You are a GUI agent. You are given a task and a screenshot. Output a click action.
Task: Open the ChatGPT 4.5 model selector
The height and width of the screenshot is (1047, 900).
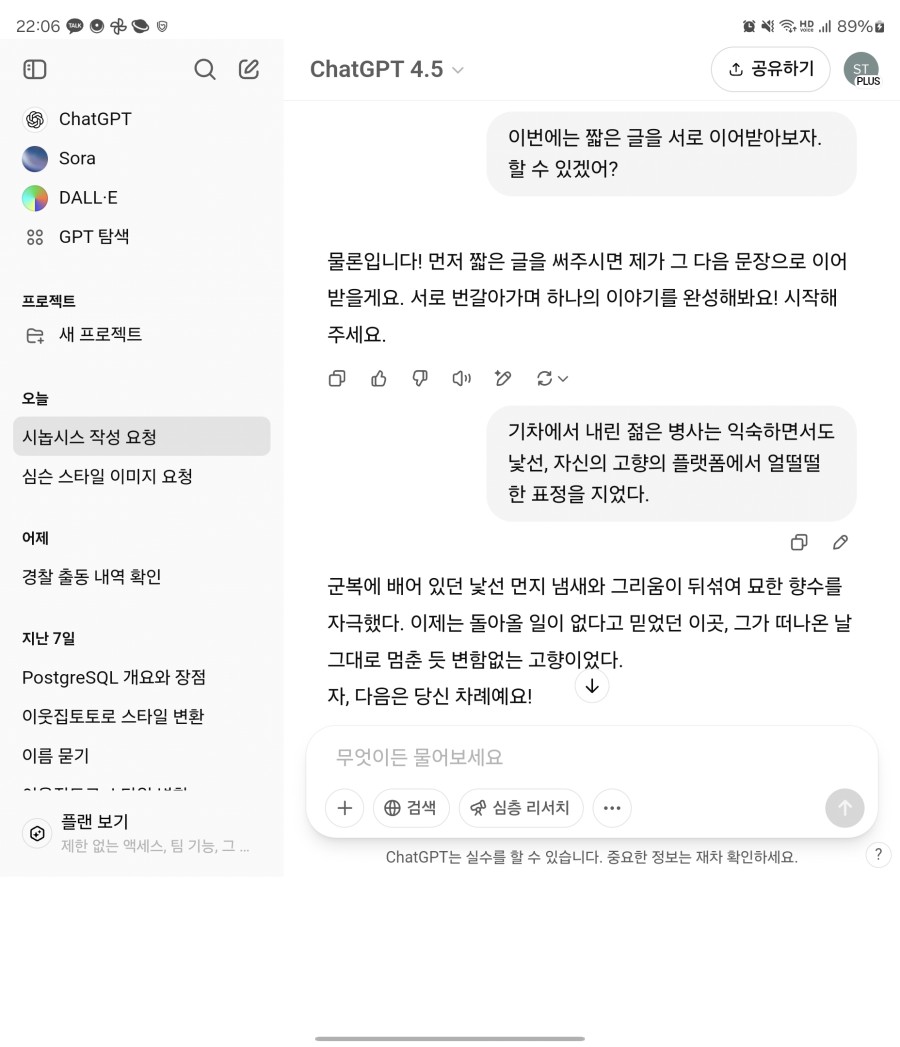coord(387,69)
